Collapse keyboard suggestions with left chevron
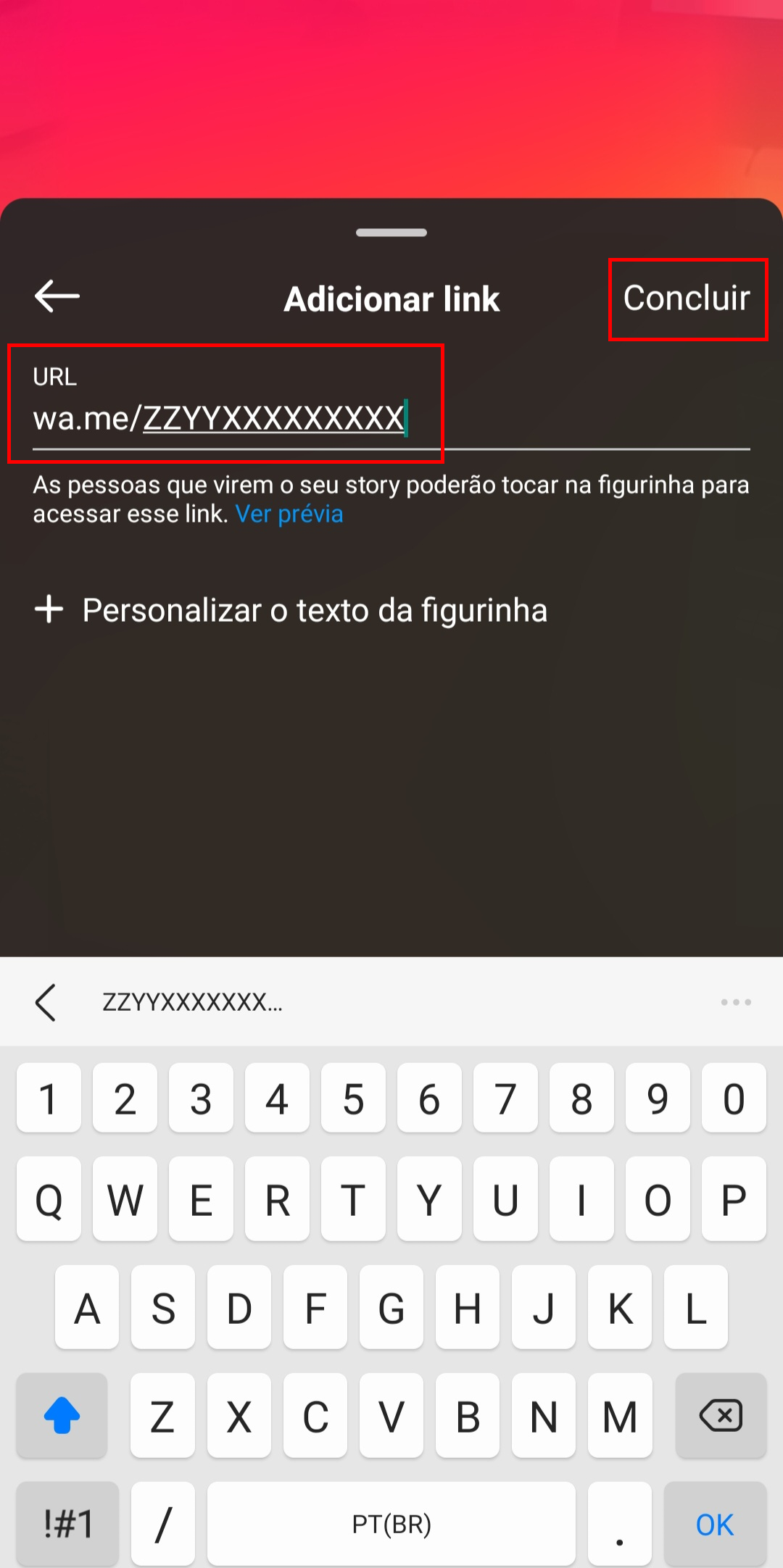This screenshot has width=783, height=1568. coord(46,1002)
